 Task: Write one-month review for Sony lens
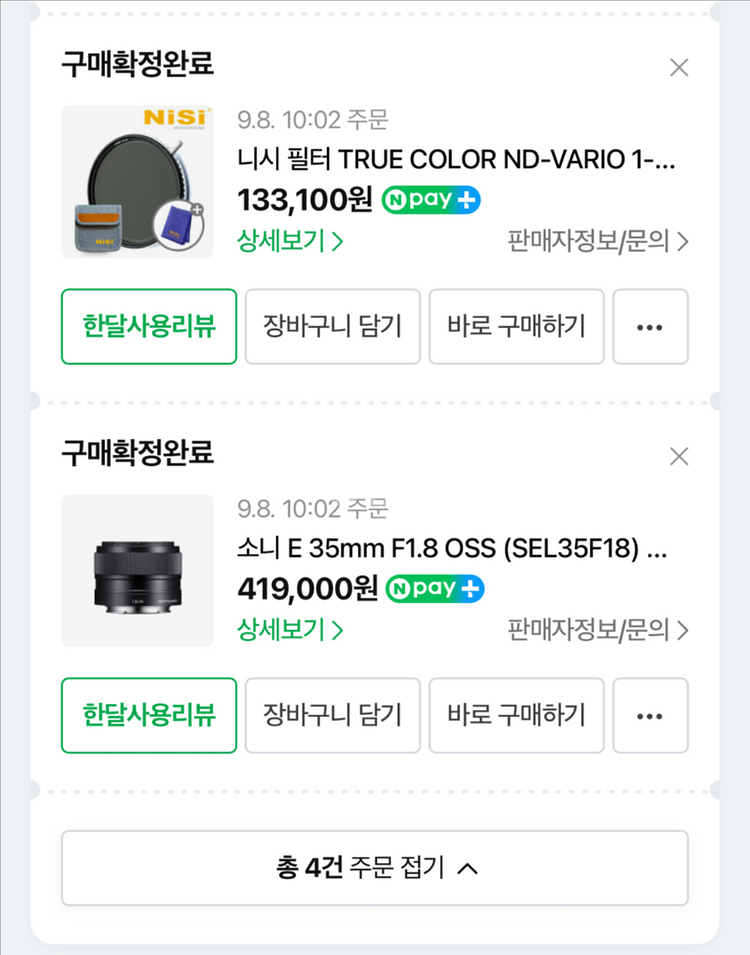tap(149, 716)
